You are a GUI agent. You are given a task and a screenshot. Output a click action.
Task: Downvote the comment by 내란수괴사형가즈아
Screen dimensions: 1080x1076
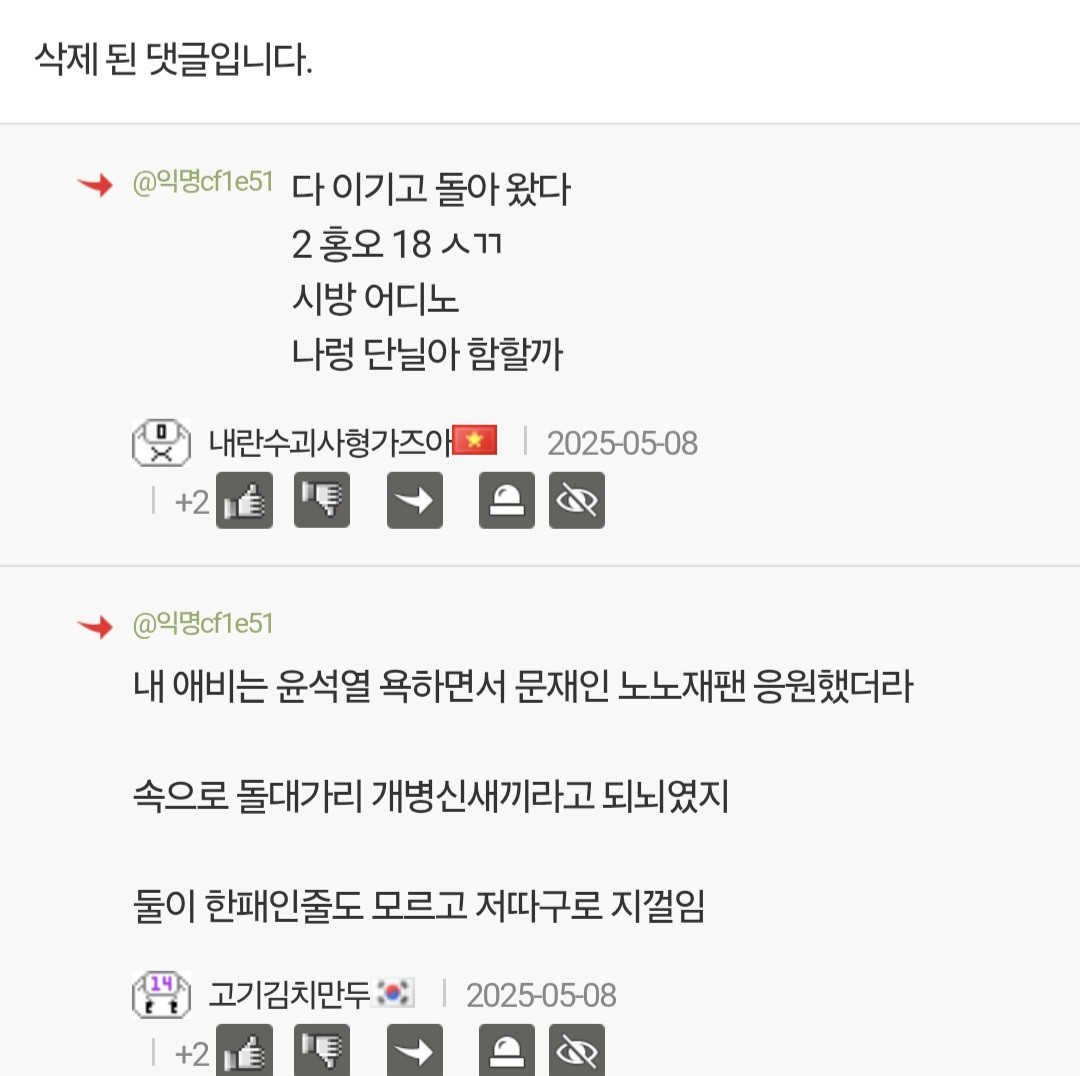(322, 500)
